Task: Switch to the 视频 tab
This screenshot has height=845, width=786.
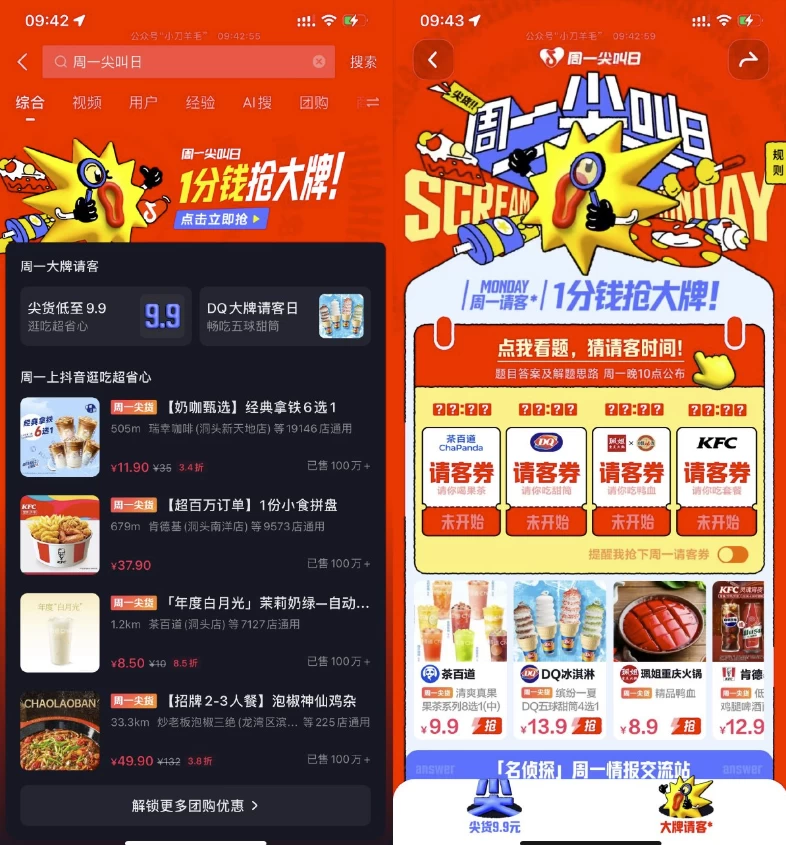Action: (87, 103)
